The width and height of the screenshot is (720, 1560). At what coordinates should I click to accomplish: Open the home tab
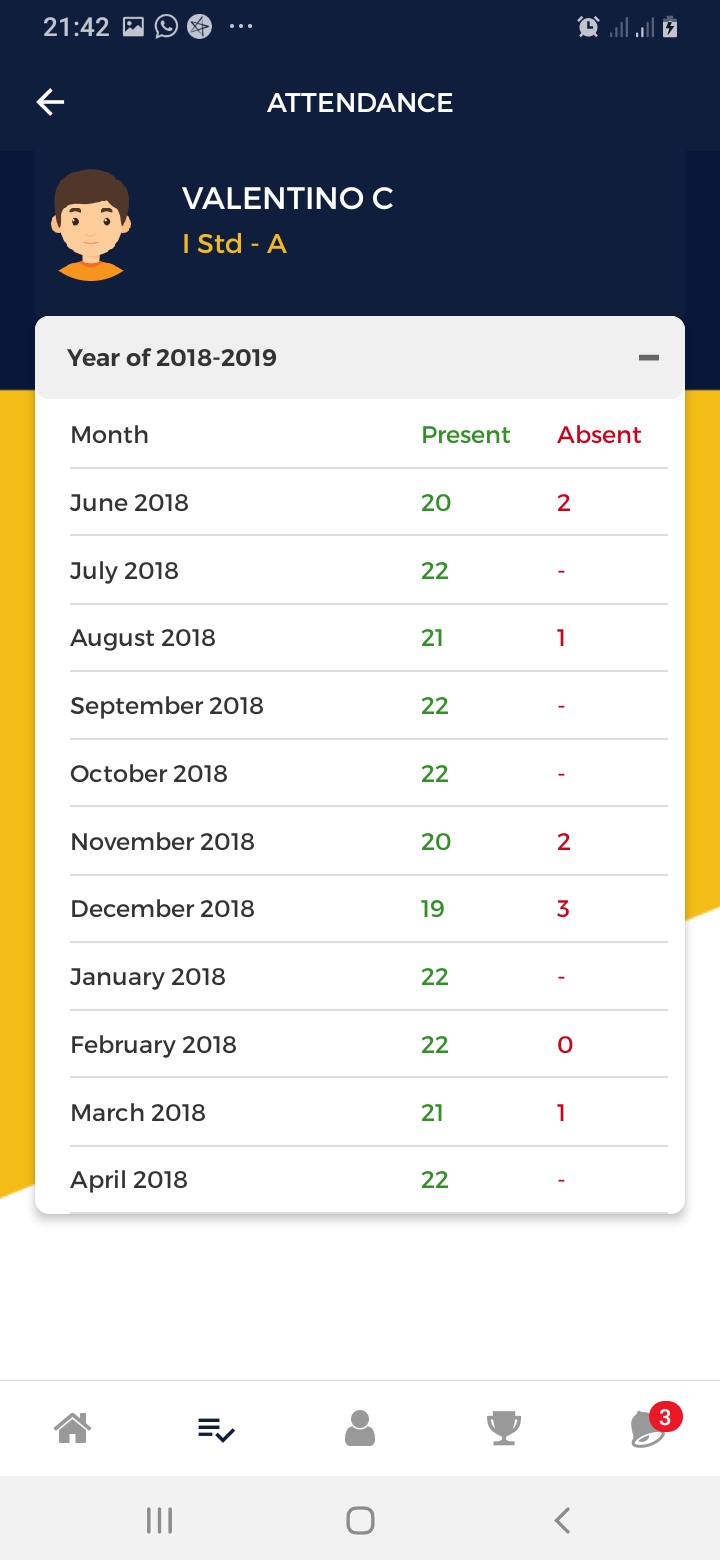72,1428
